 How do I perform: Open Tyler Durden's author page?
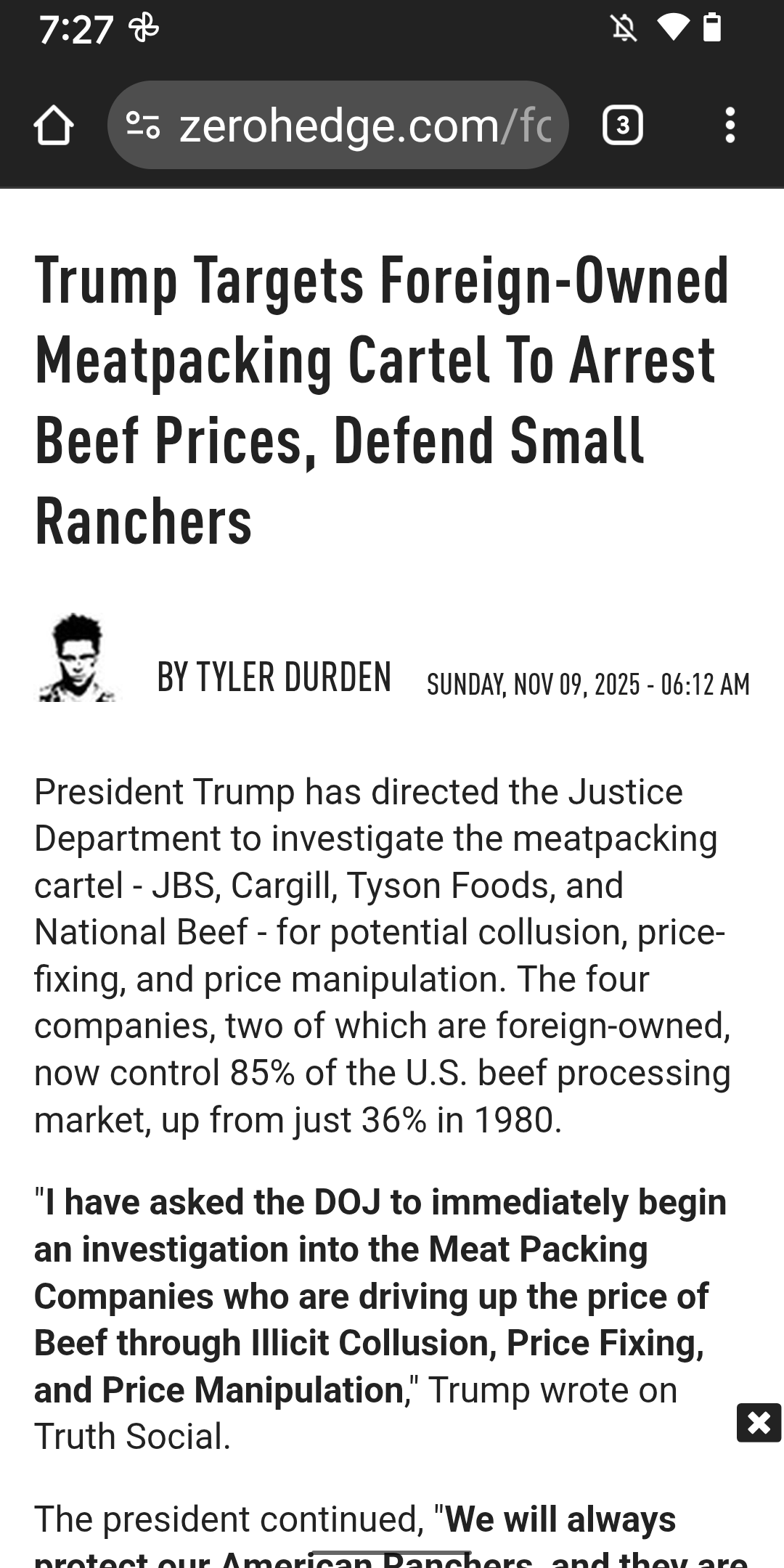coord(274,677)
